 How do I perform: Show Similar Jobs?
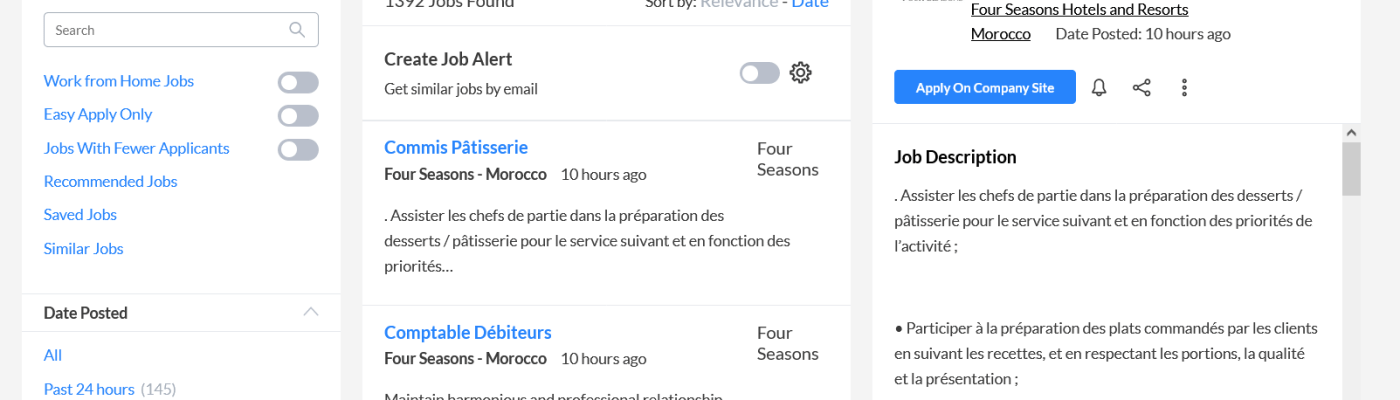(83, 249)
